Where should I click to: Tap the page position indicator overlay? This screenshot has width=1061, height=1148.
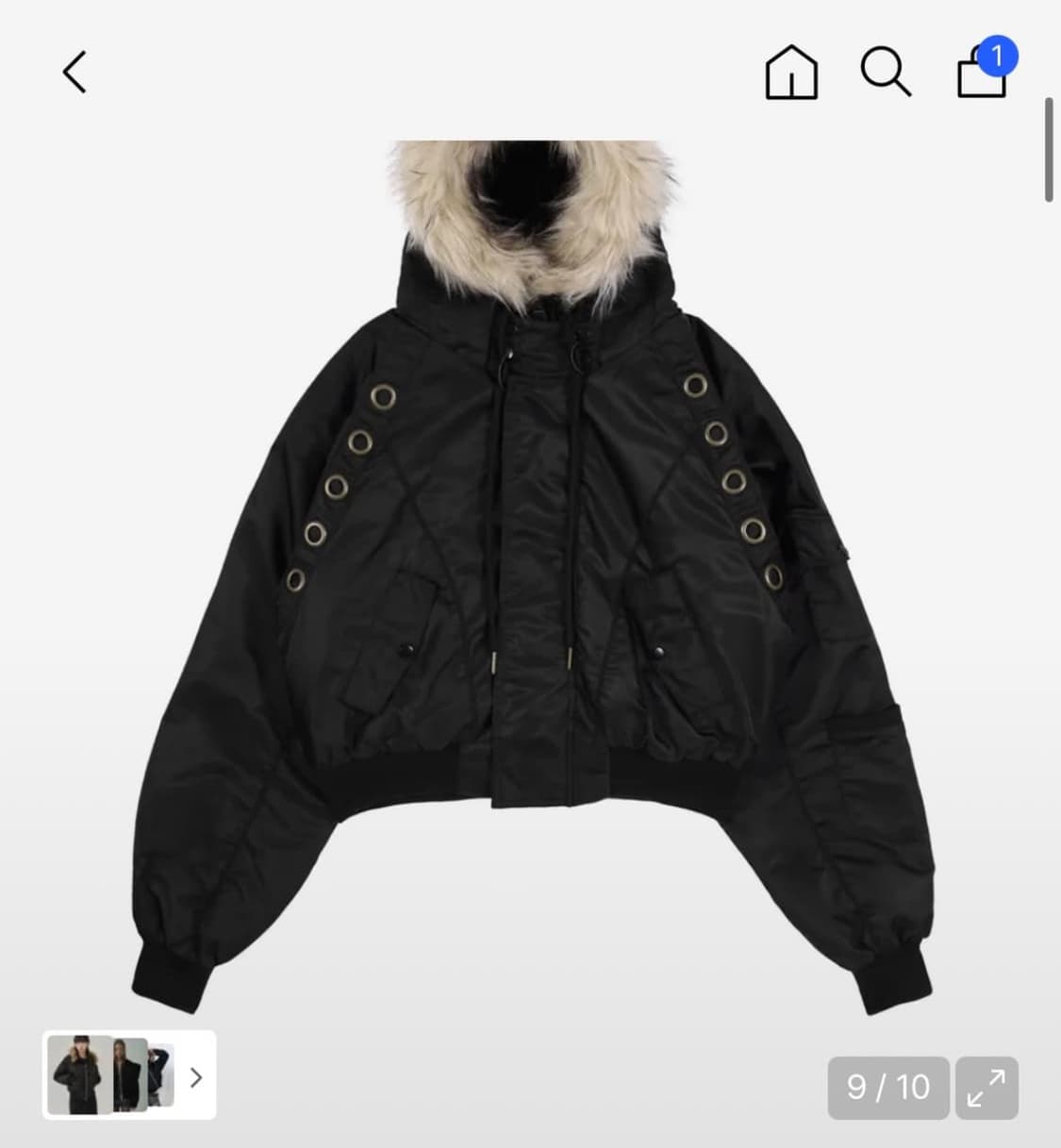(887, 1087)
